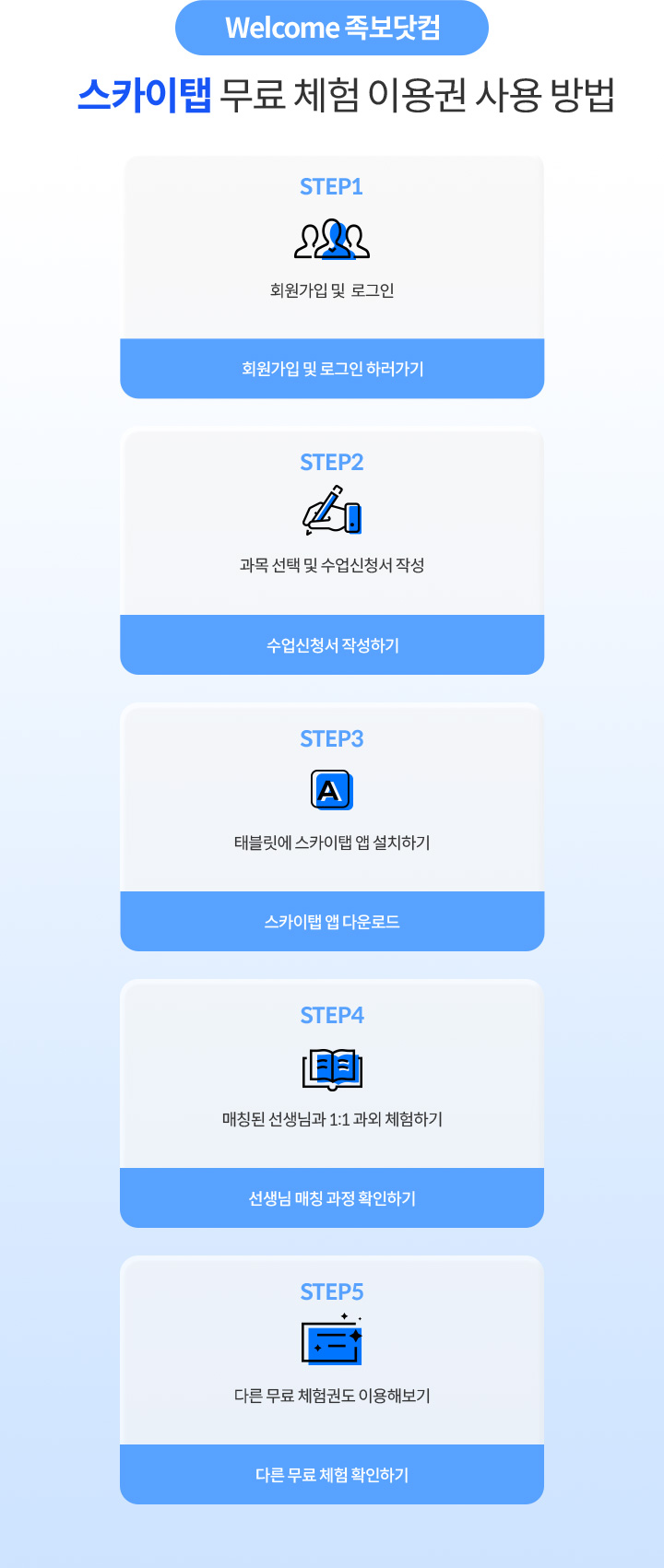664x1568 pixels.
Task: Select 스카이탭 앱 다운로드 button
Action: click(332, 922)
